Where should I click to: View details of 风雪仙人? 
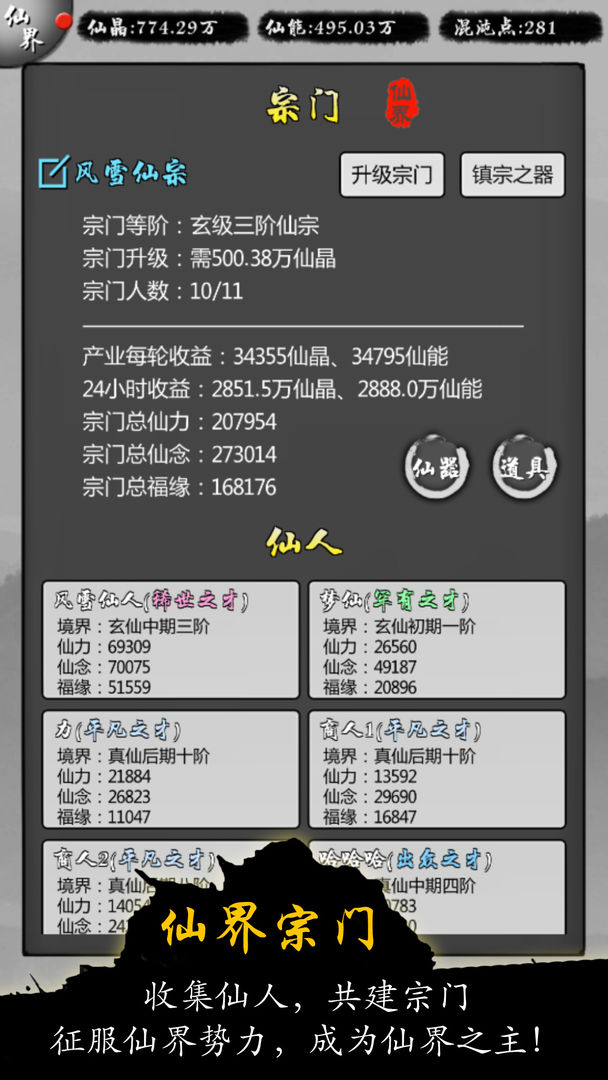(x=171, y=640)
